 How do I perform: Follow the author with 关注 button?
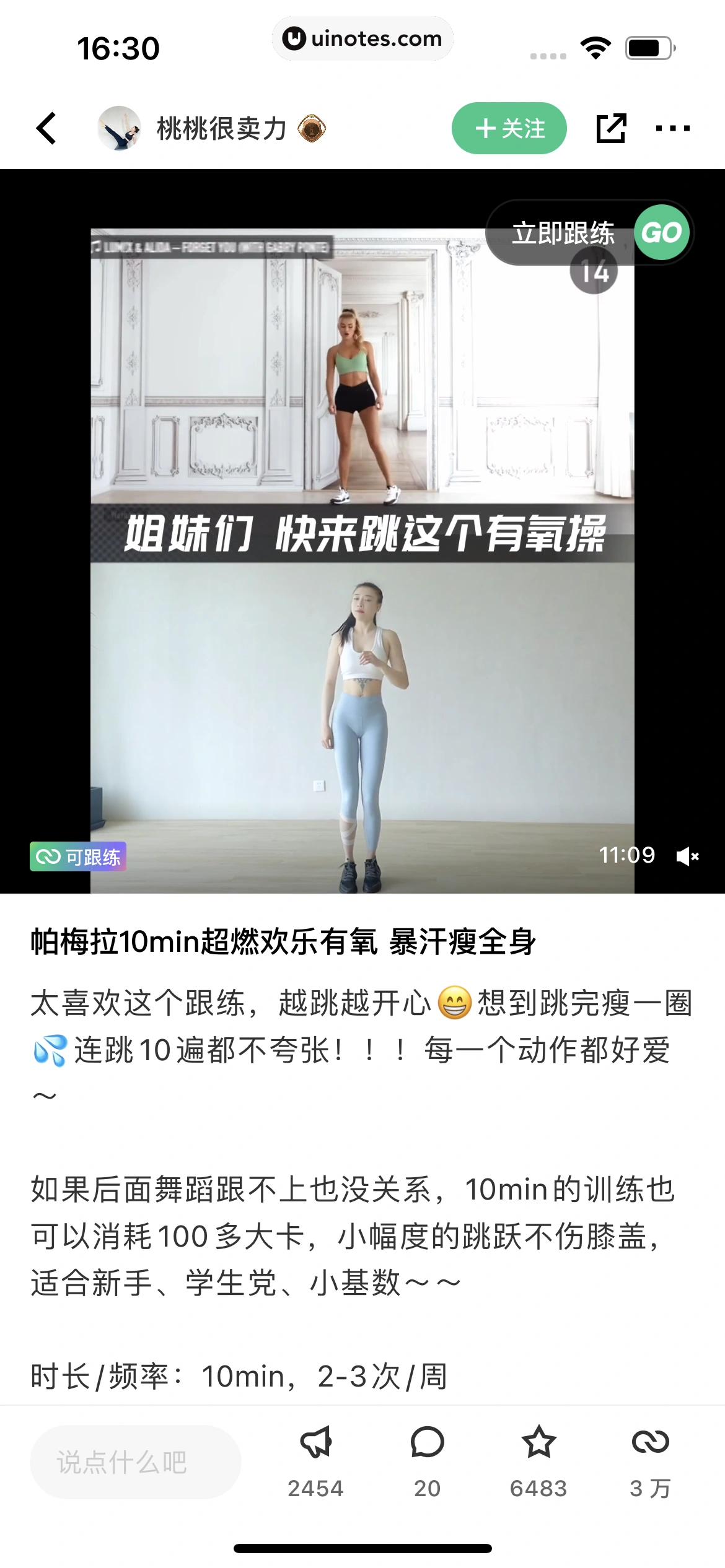click(509, 128)
